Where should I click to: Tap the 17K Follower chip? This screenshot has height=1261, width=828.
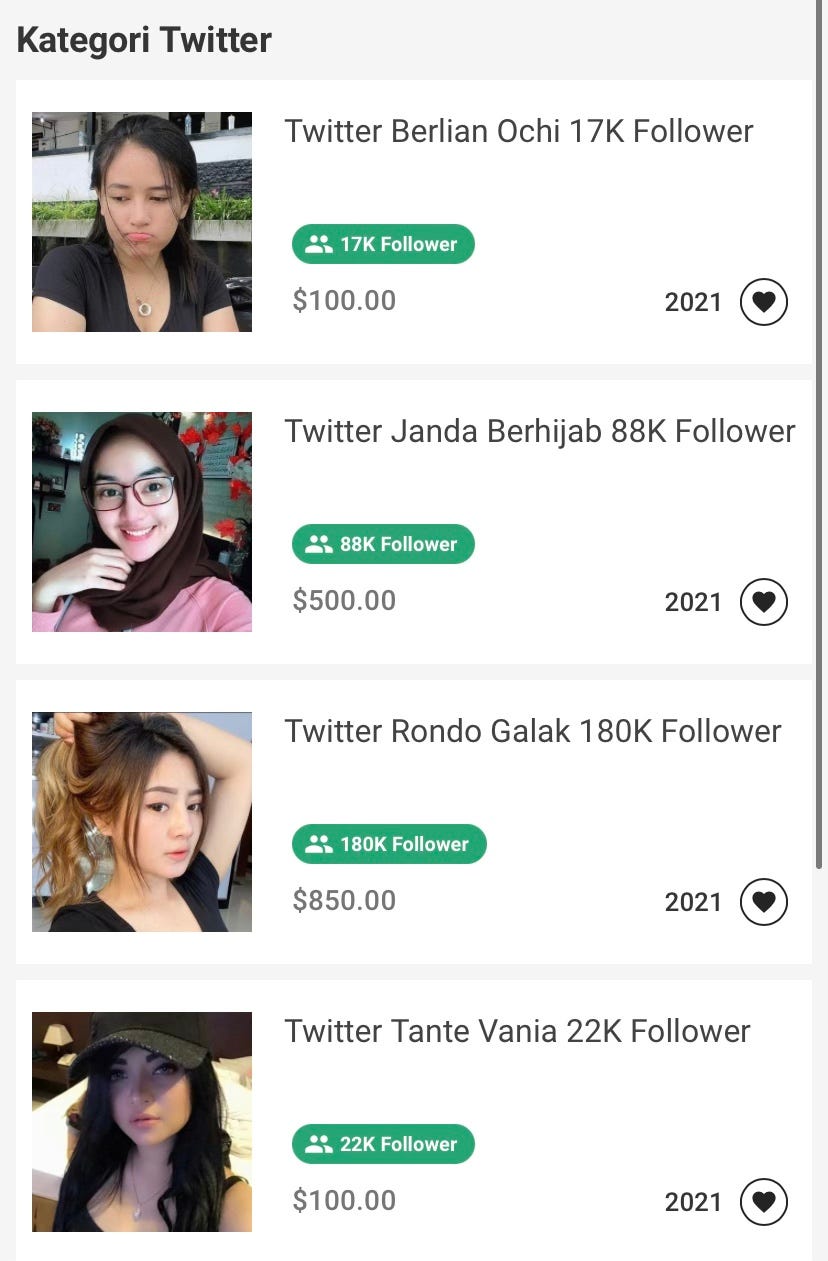pyautogui.click(x=383, y=244)
